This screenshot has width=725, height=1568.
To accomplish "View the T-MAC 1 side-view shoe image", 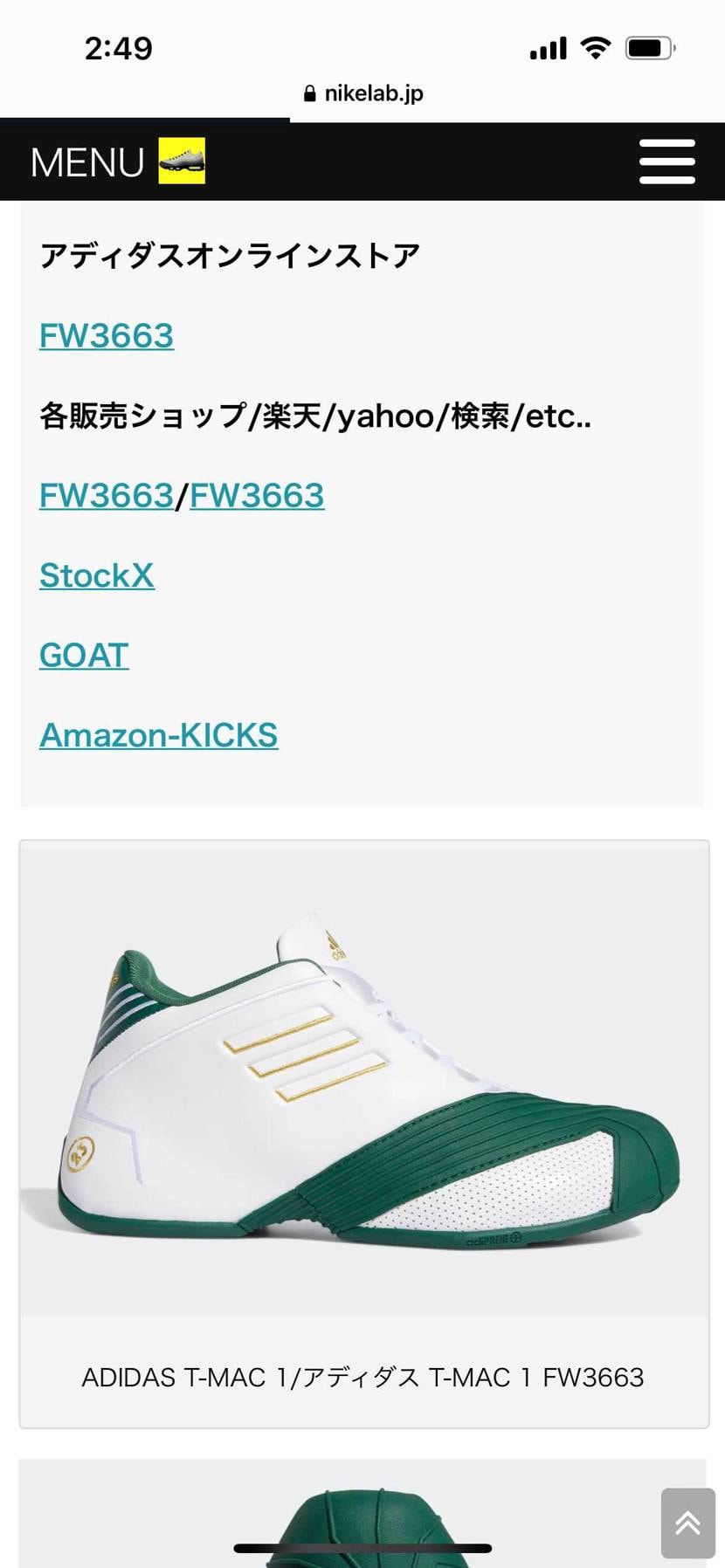I will tap(363, 1079).
